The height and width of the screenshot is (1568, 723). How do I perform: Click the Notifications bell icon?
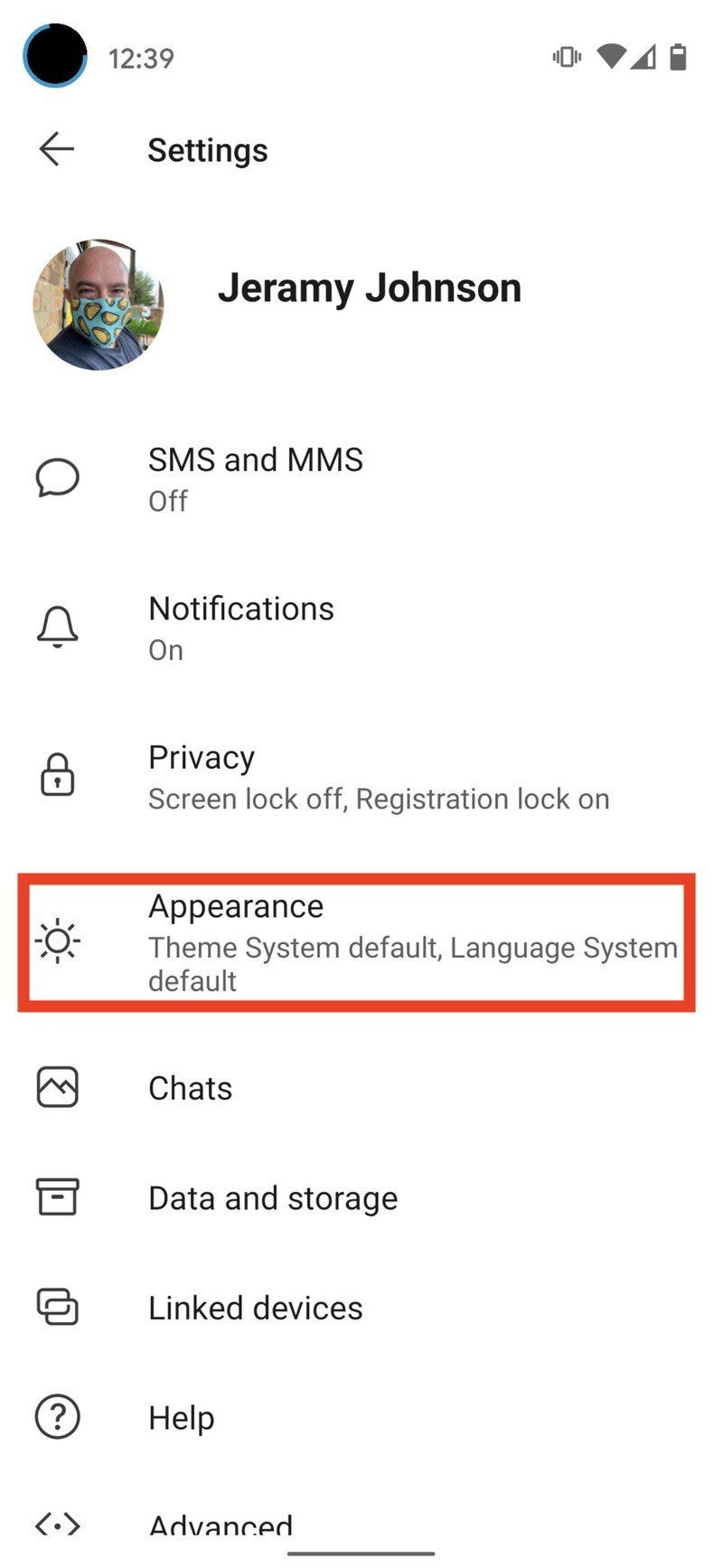coord(56,628)
